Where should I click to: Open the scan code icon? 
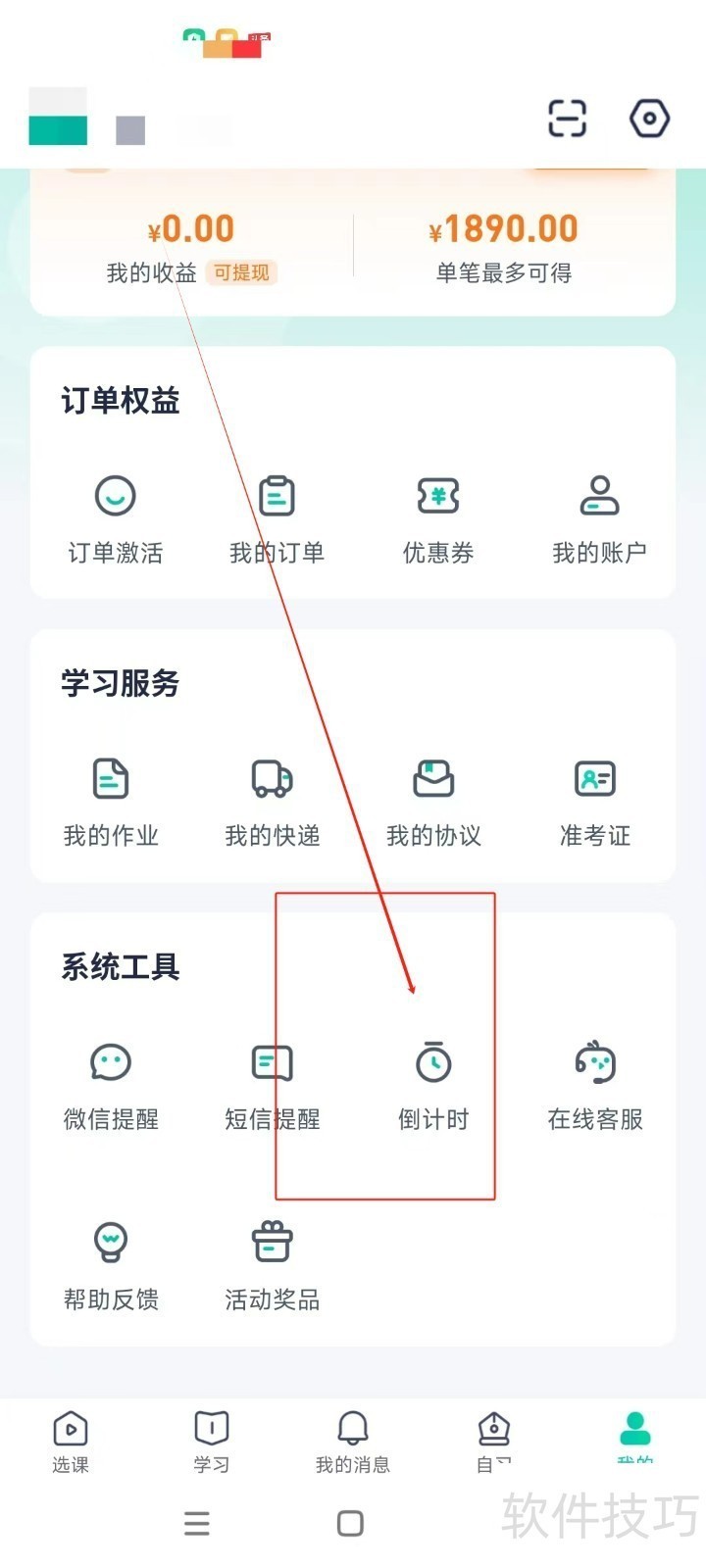(x=567, y=119)
